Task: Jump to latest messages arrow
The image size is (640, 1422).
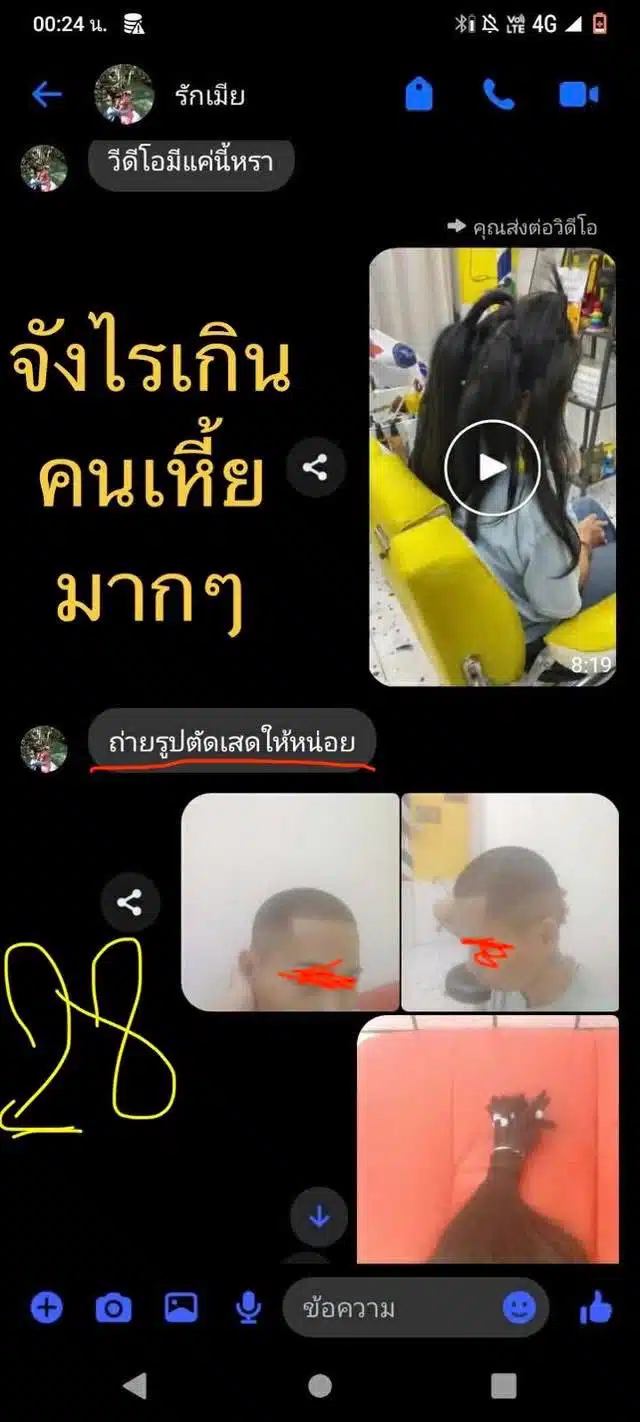Action: click(x=319, y=1217)
